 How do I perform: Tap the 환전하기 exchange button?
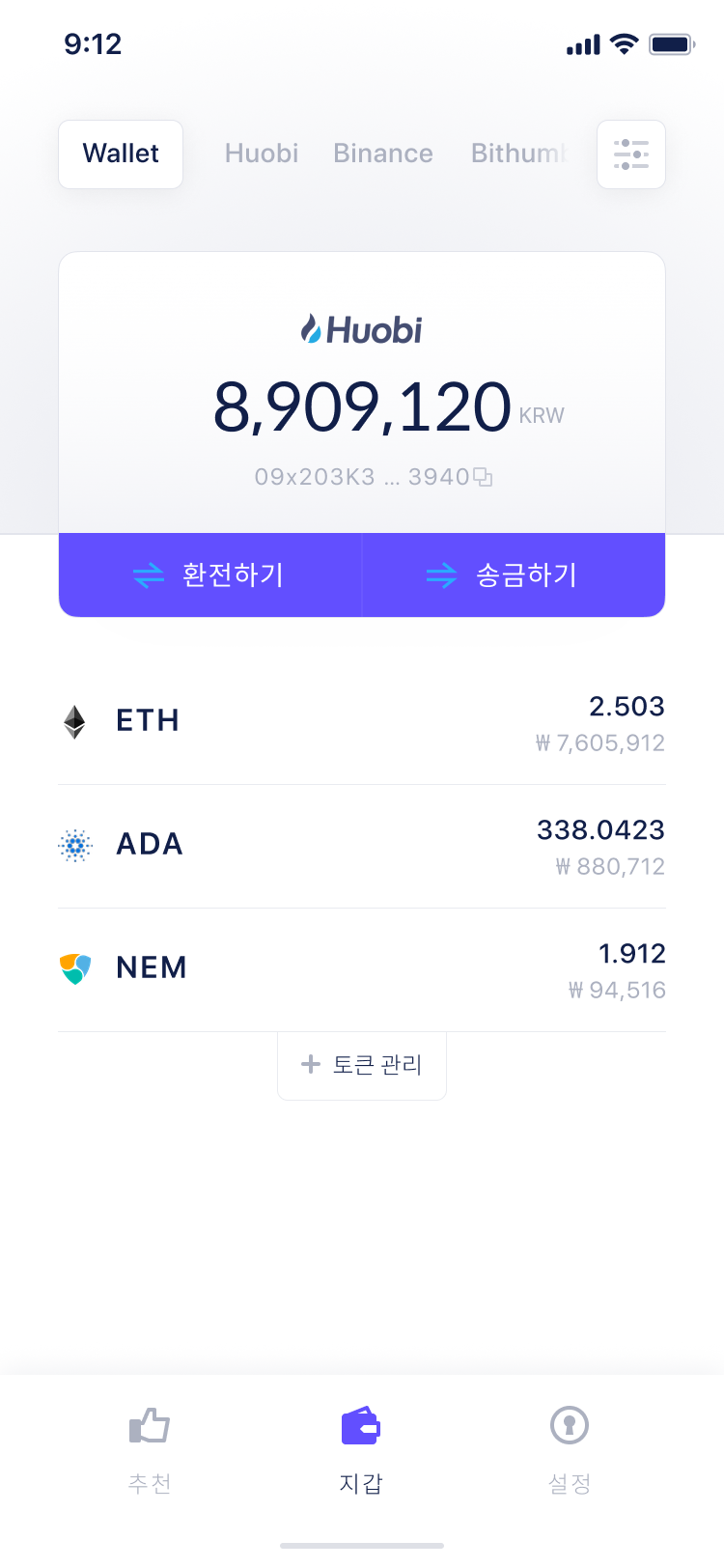[210, 574]
